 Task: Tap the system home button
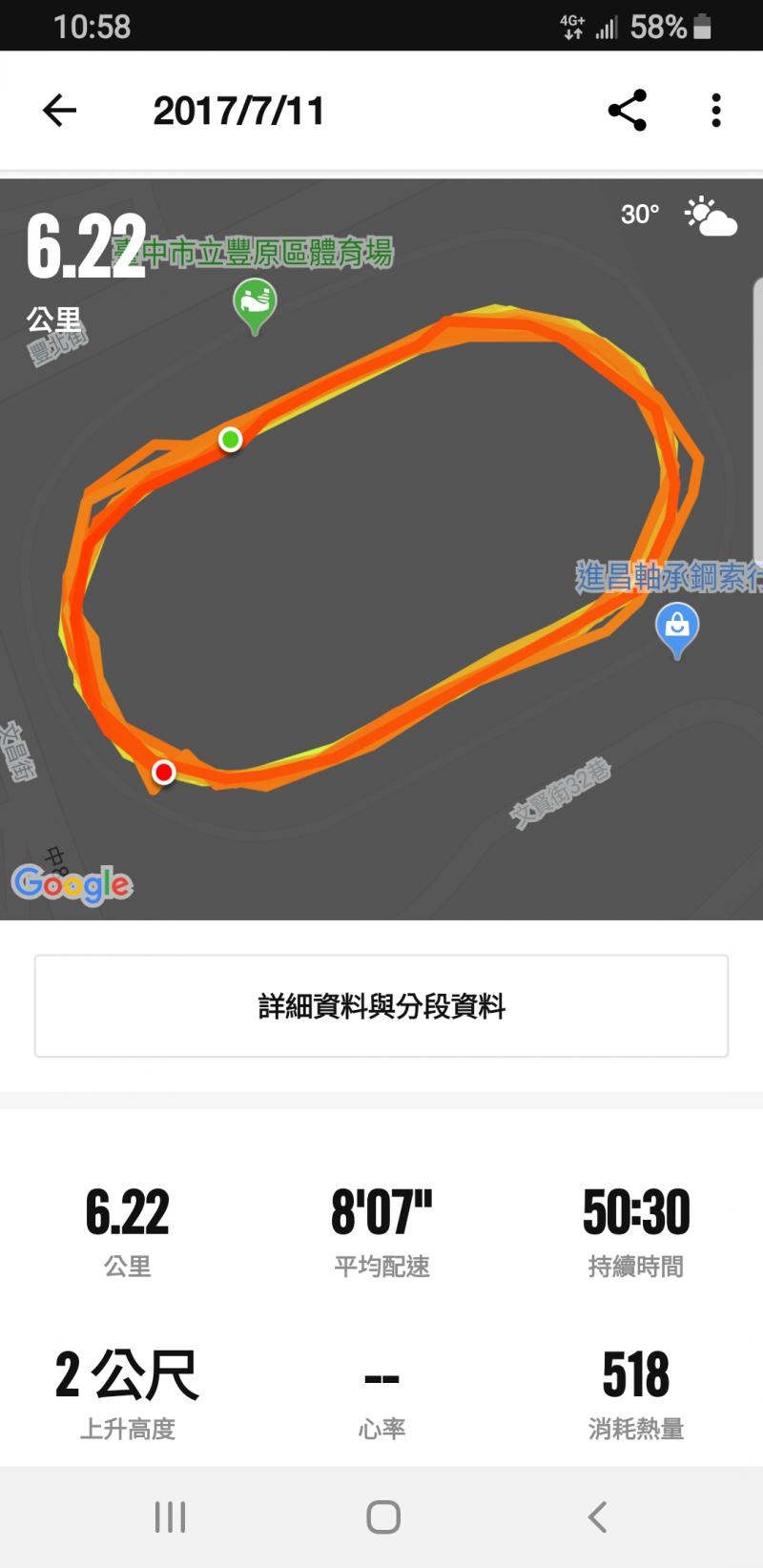(x=382, y=1516)
